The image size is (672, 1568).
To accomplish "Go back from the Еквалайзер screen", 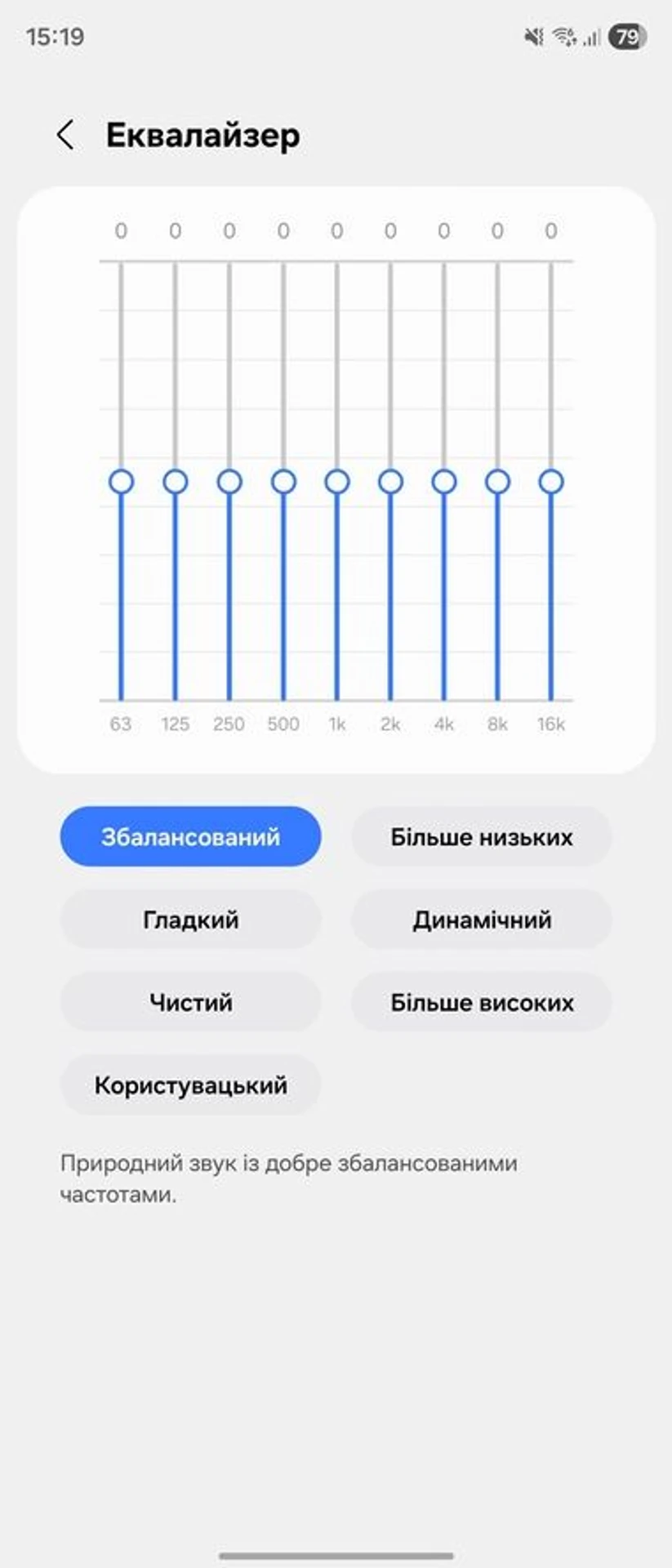I will pyautogui.click(x=65, y=135).
